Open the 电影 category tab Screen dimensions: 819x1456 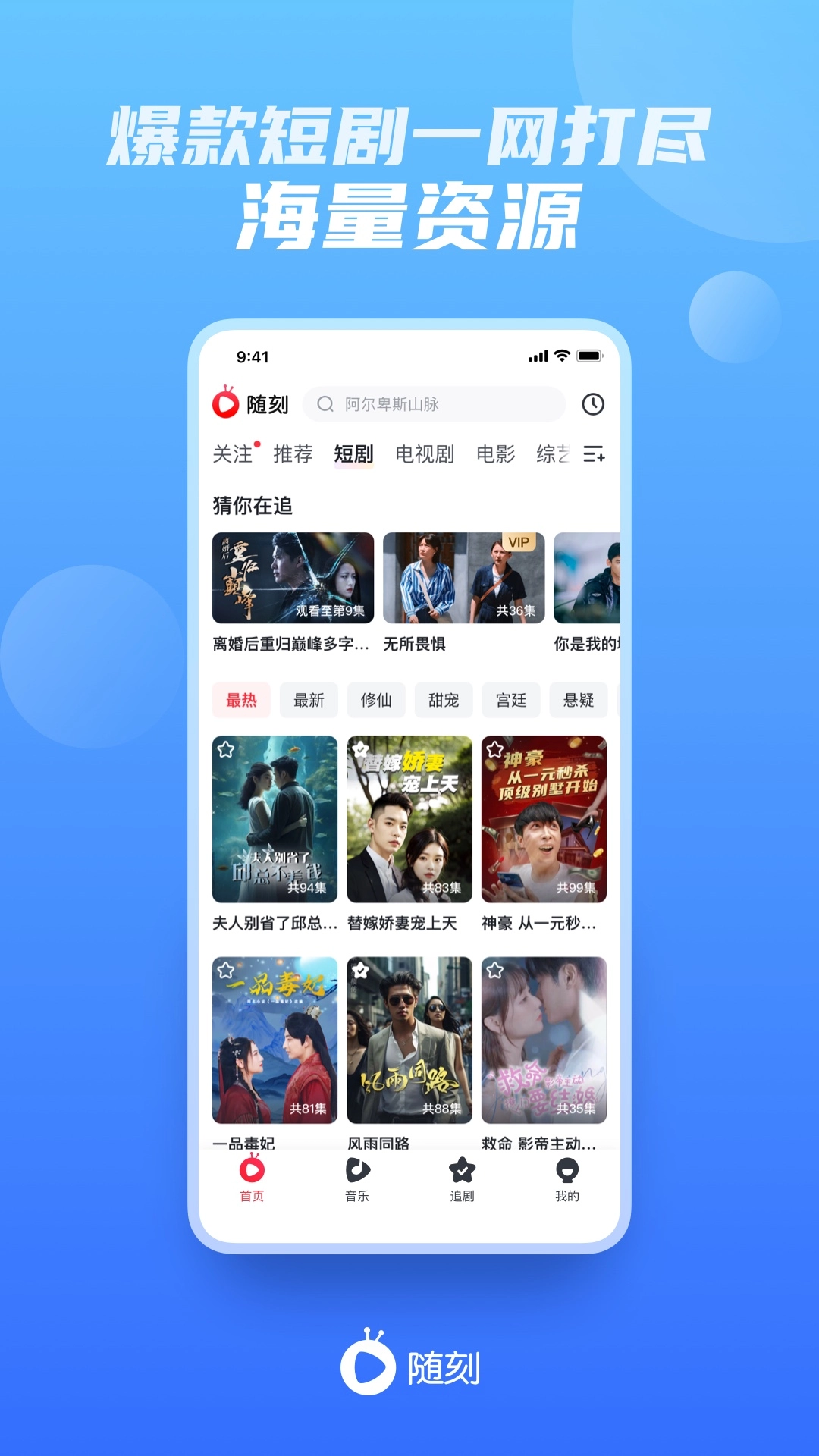click(x=497, y=454)
